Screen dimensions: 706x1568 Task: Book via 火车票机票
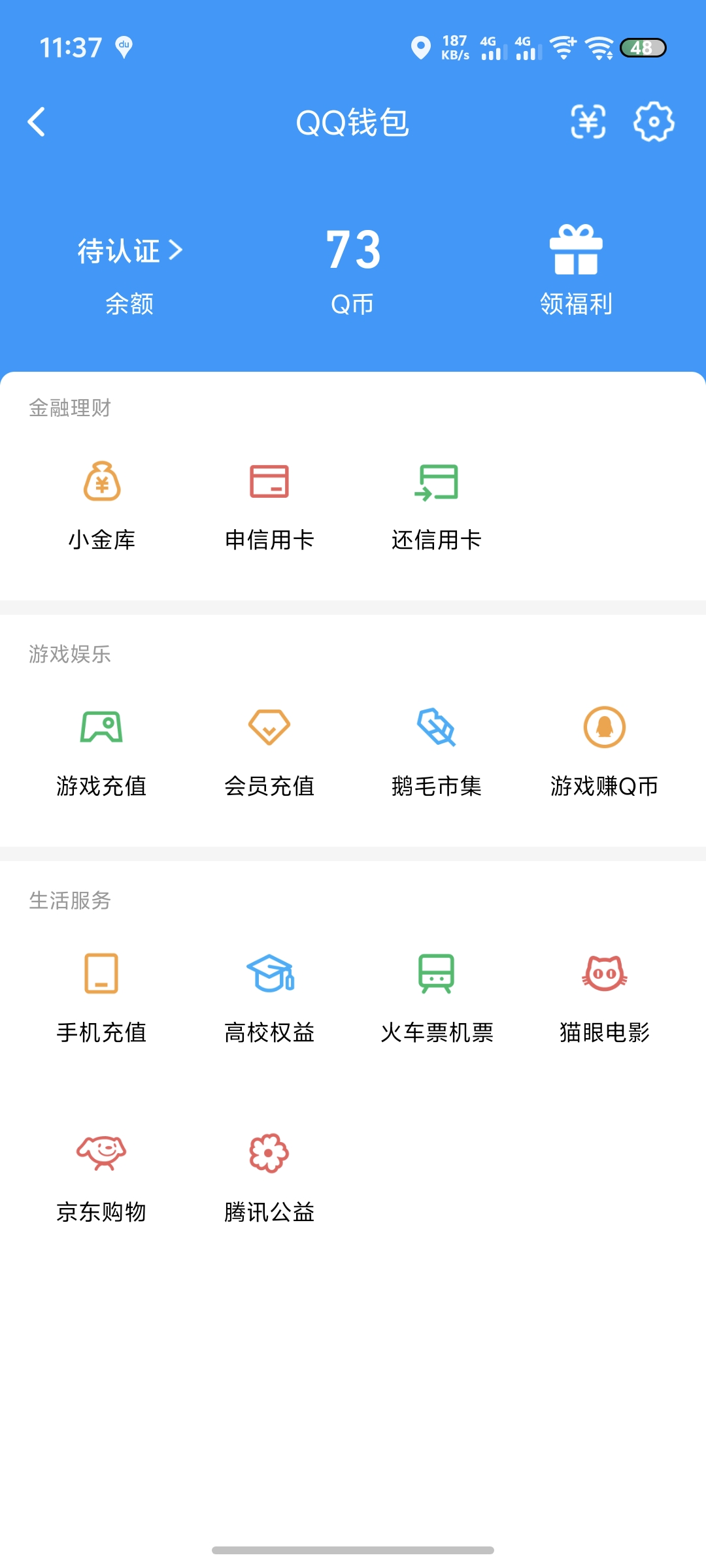[x=437, y=996]
